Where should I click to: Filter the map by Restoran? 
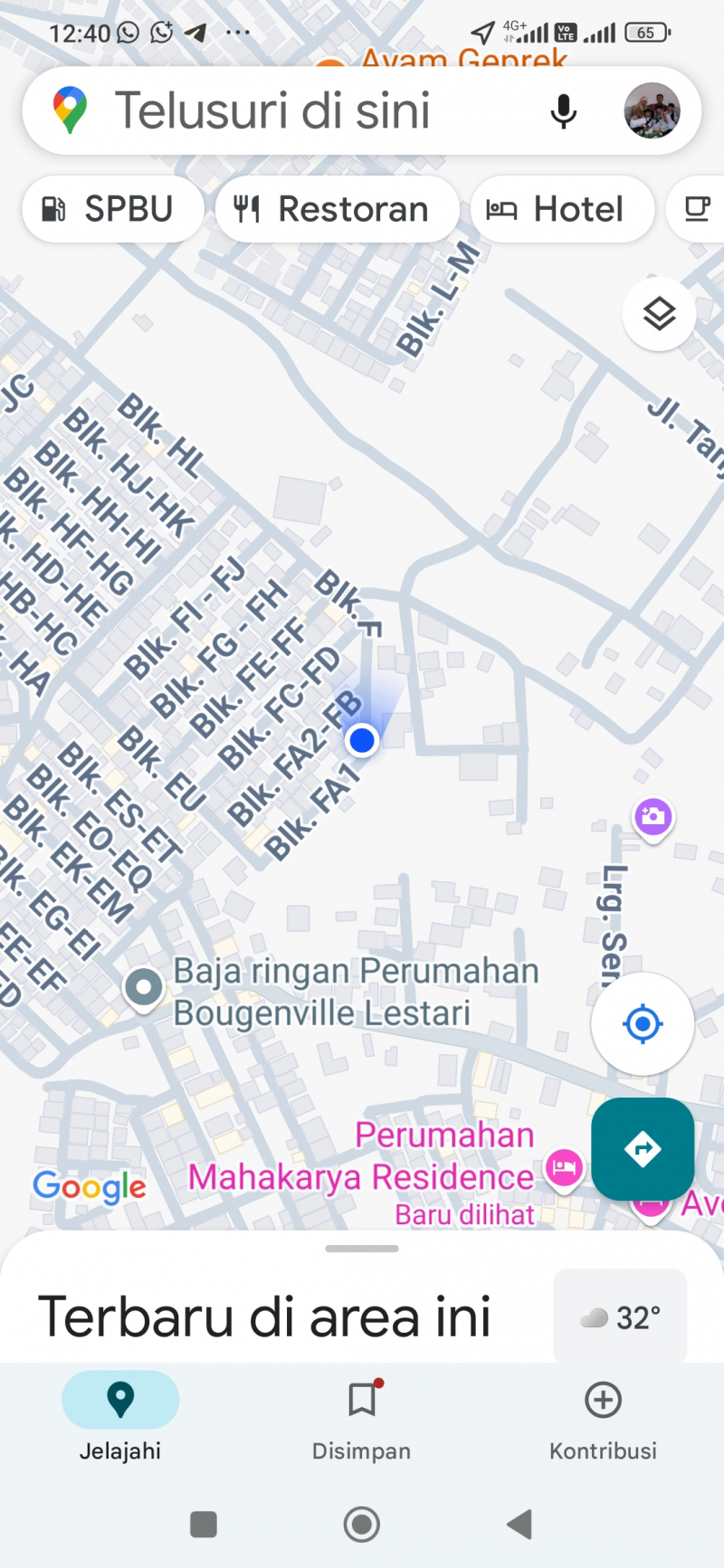pyautogui.click(x=337, y=209)
